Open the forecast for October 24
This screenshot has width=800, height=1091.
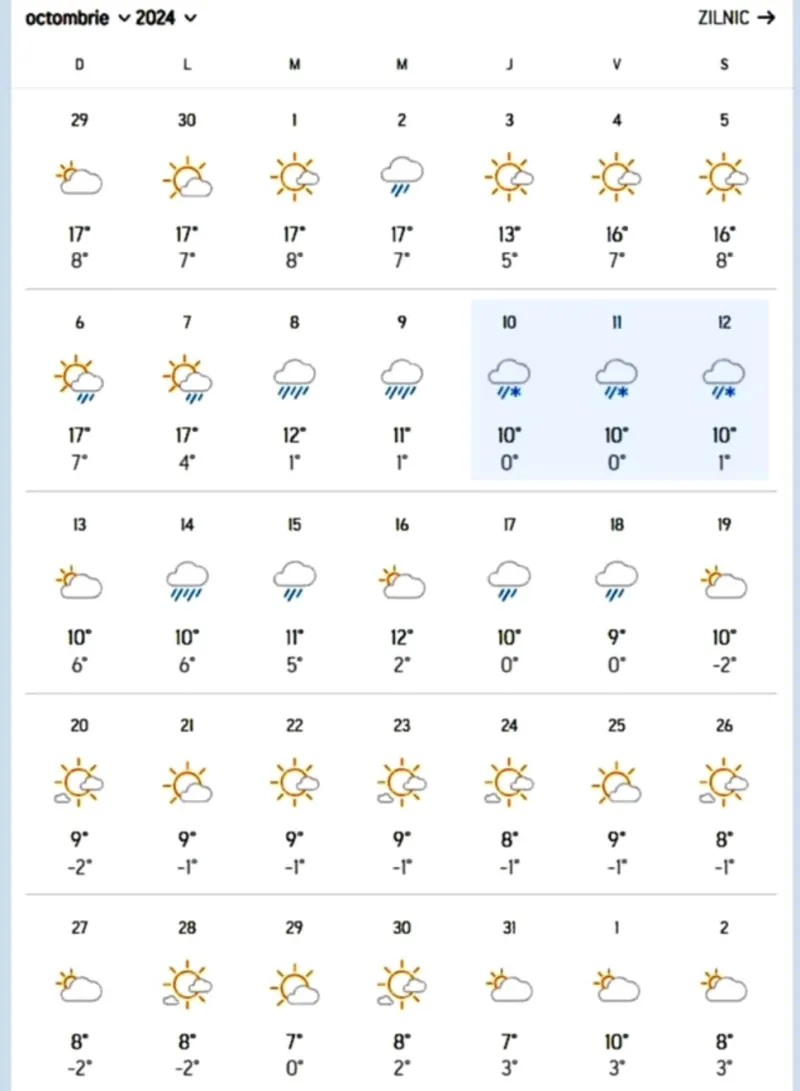click(x=509, y=794)
